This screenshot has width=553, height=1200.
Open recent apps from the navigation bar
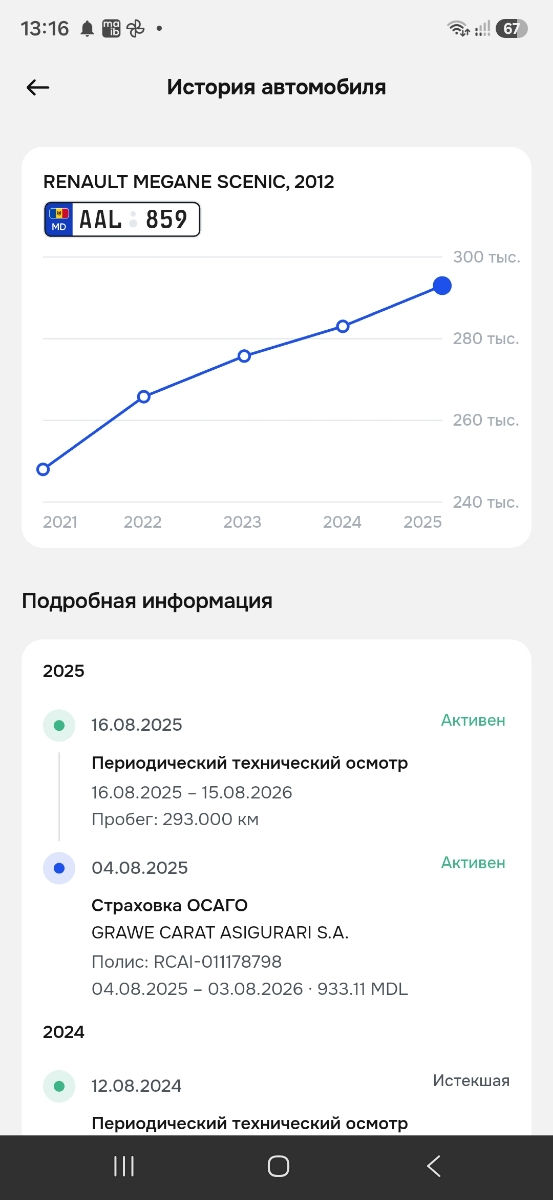coord(124,1166)
